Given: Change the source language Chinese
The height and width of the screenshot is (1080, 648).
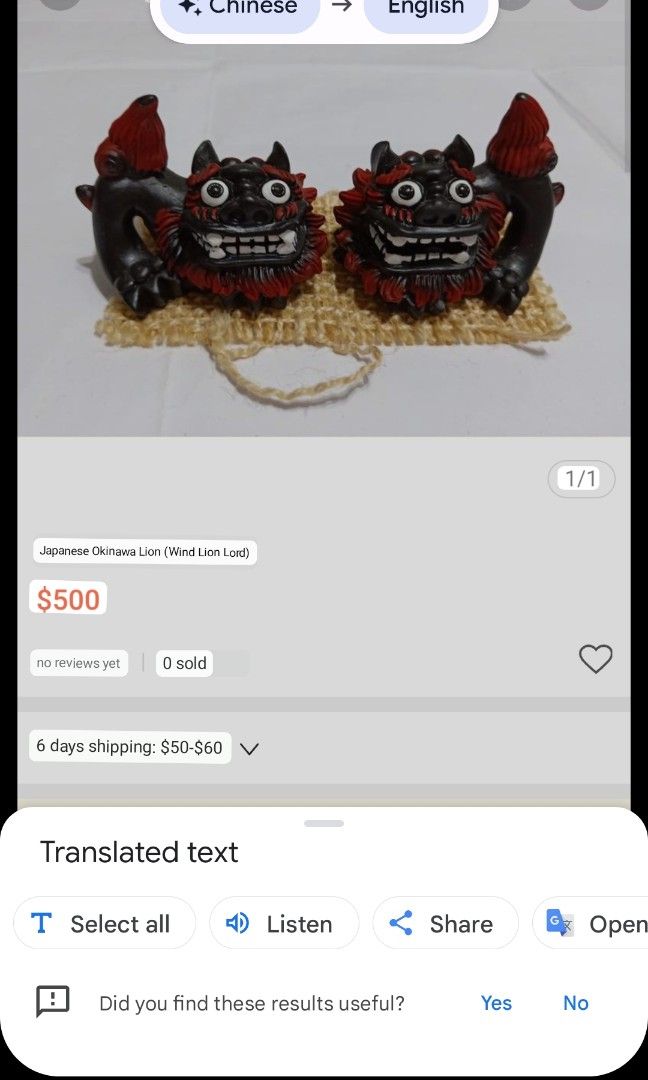Looking at the screenshot, I should pyautogui.click(x=240, y=10).
